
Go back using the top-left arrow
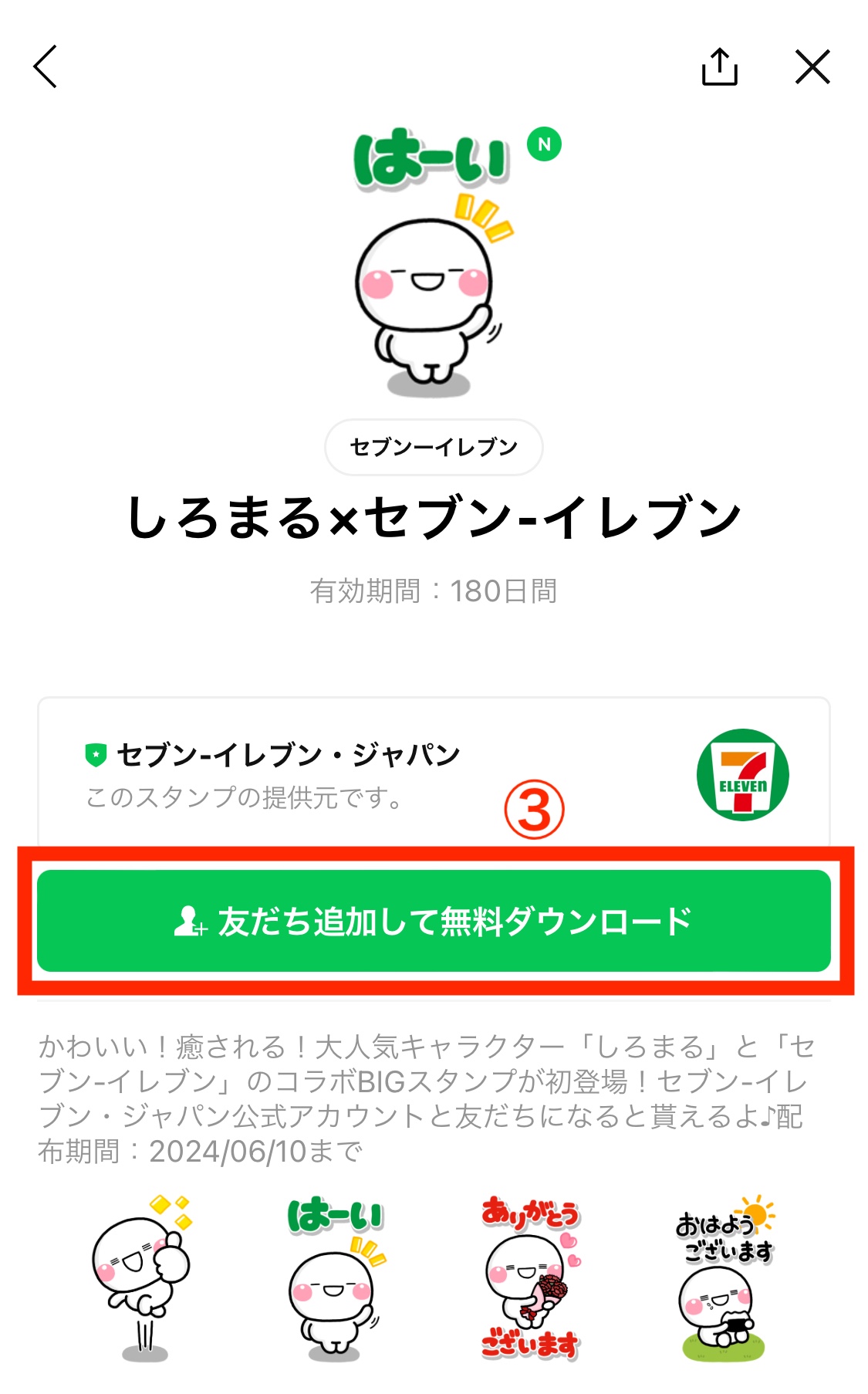(x=46, y=66)
